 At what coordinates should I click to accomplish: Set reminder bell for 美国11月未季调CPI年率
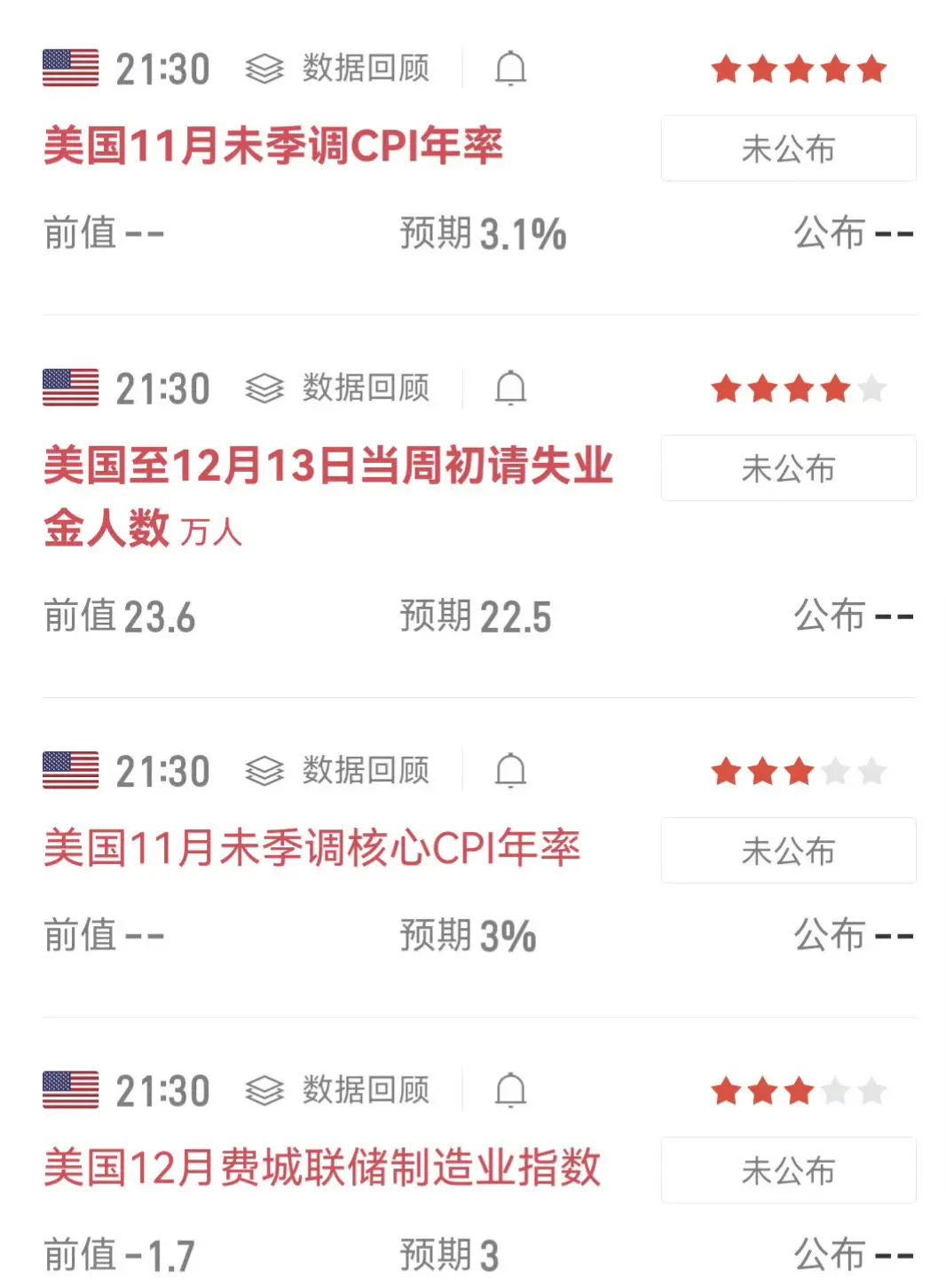click(x=510, y=68)
